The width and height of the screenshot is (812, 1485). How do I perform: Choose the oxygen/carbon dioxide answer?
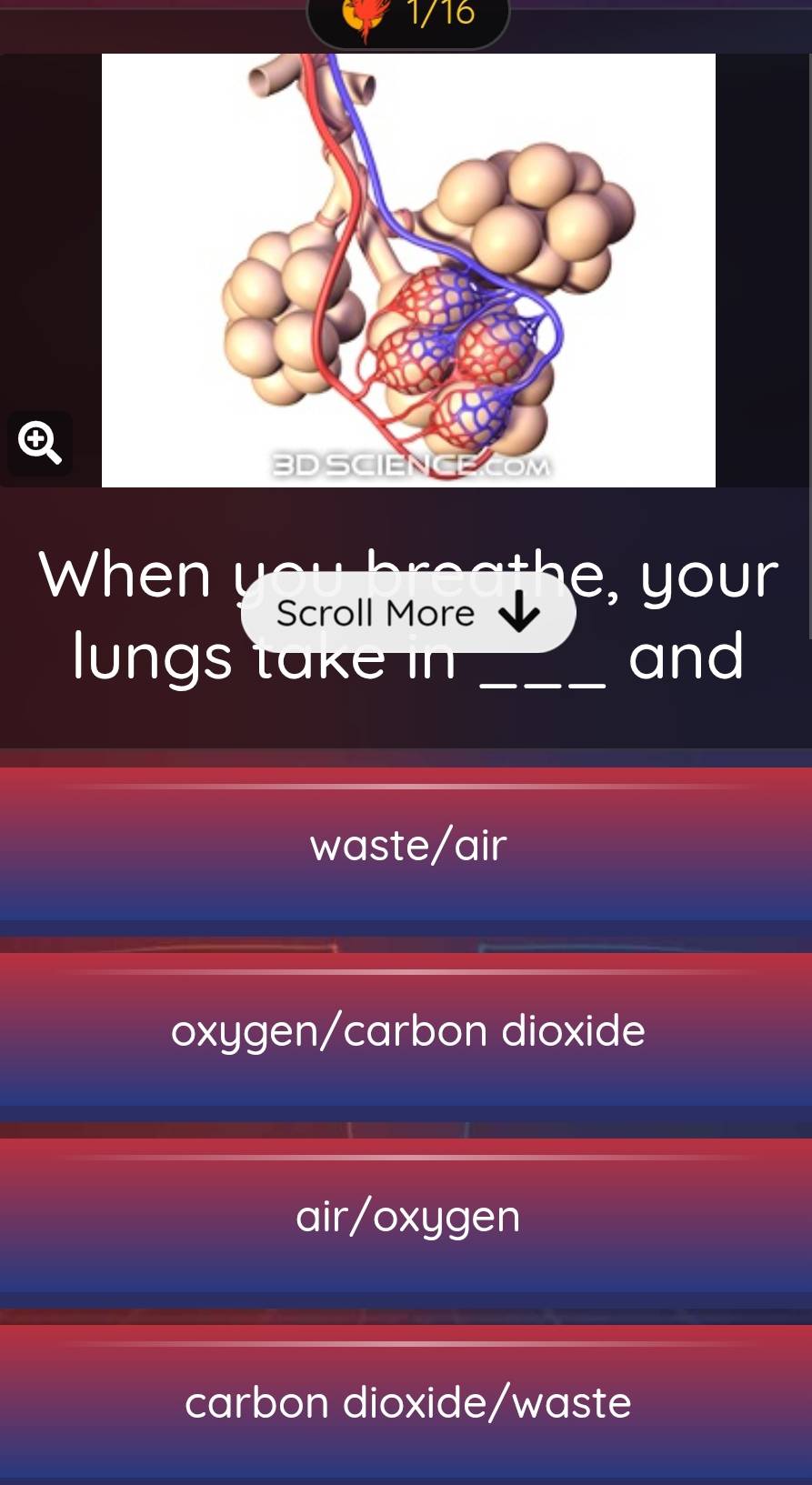pyautogui.click(x=406, y=1030)
